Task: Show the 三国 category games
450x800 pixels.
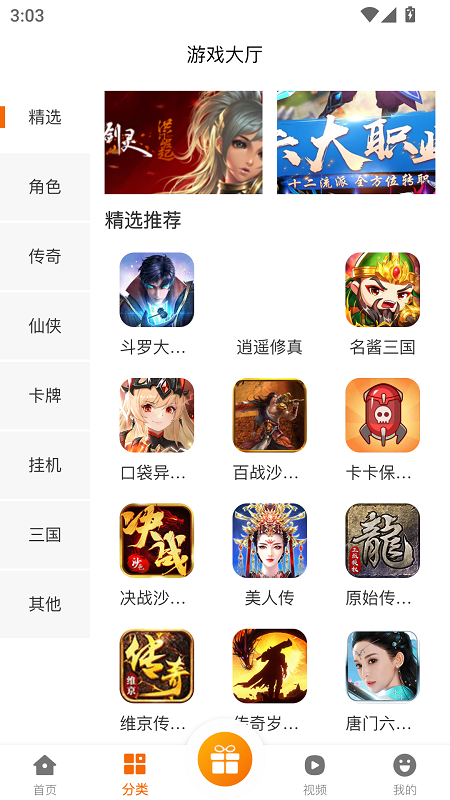Action: (45, 534)
